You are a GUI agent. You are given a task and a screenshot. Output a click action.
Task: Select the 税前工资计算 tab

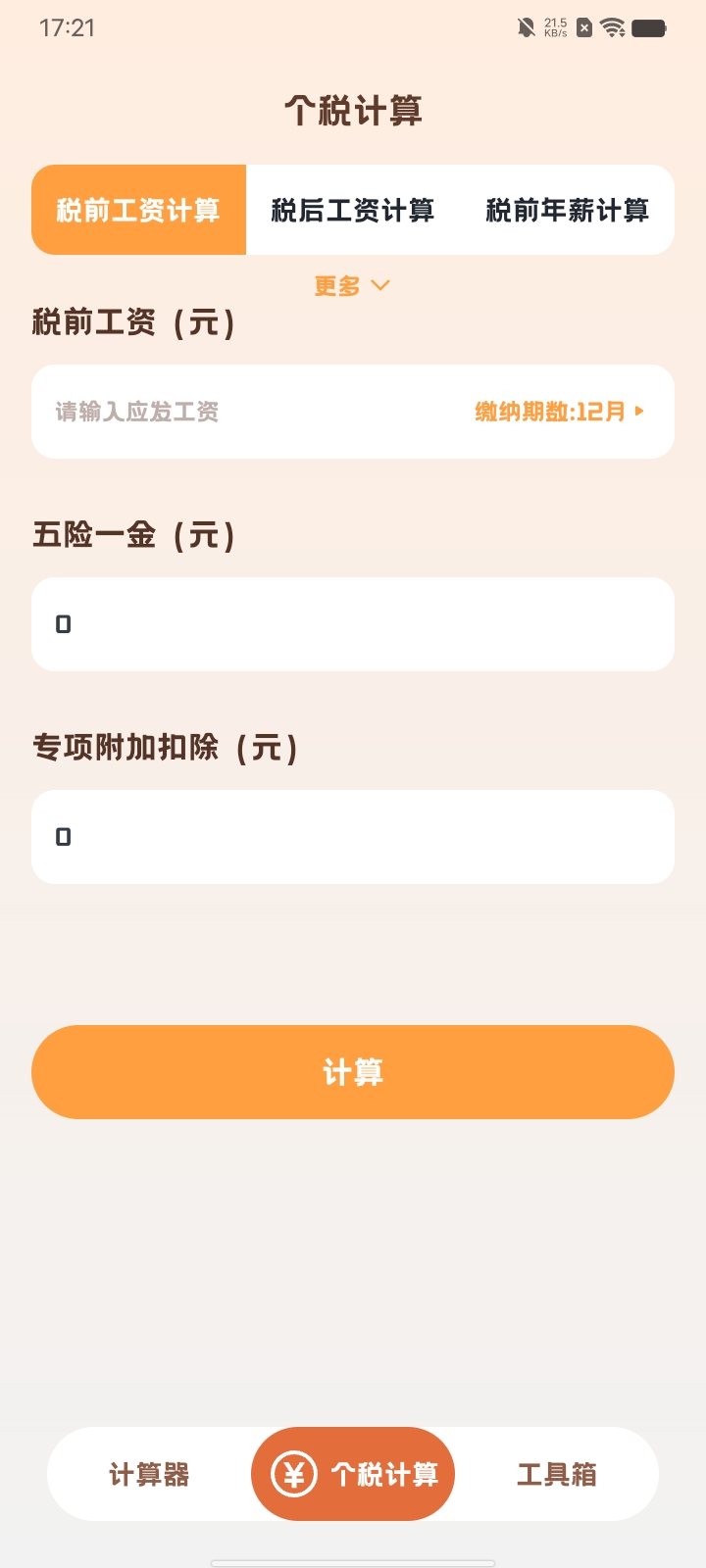[x=138, y=210]
